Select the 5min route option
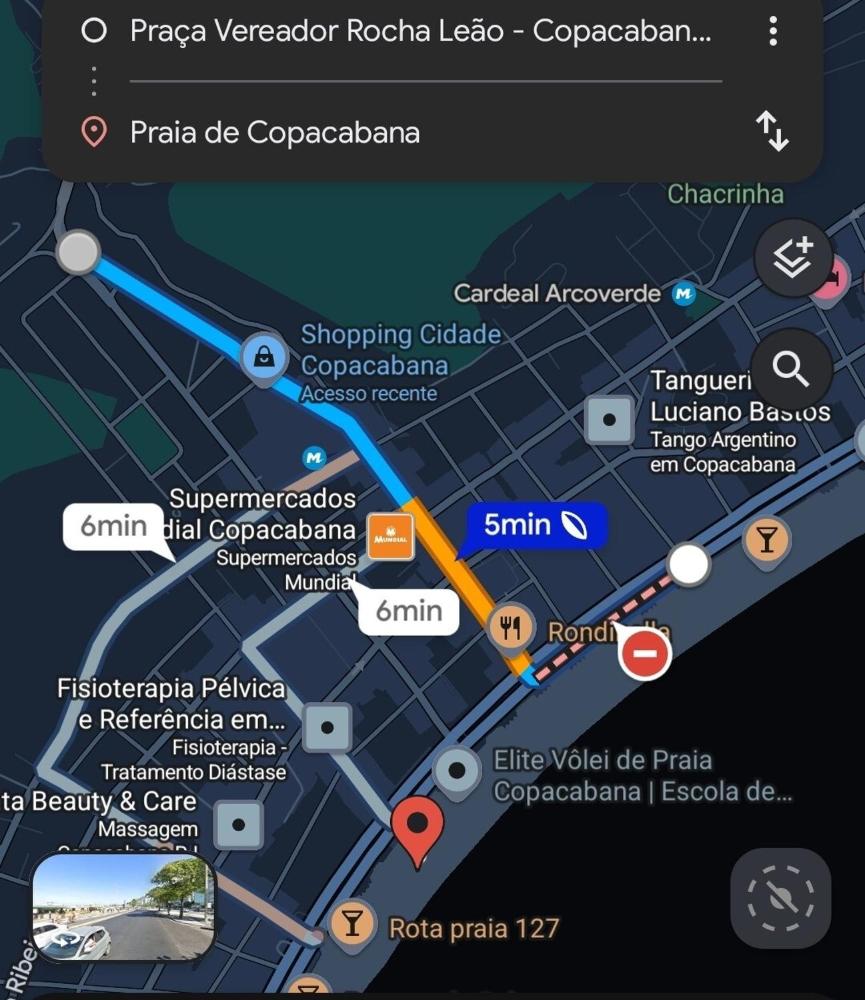865x1000 pixels. coord(536,525)
